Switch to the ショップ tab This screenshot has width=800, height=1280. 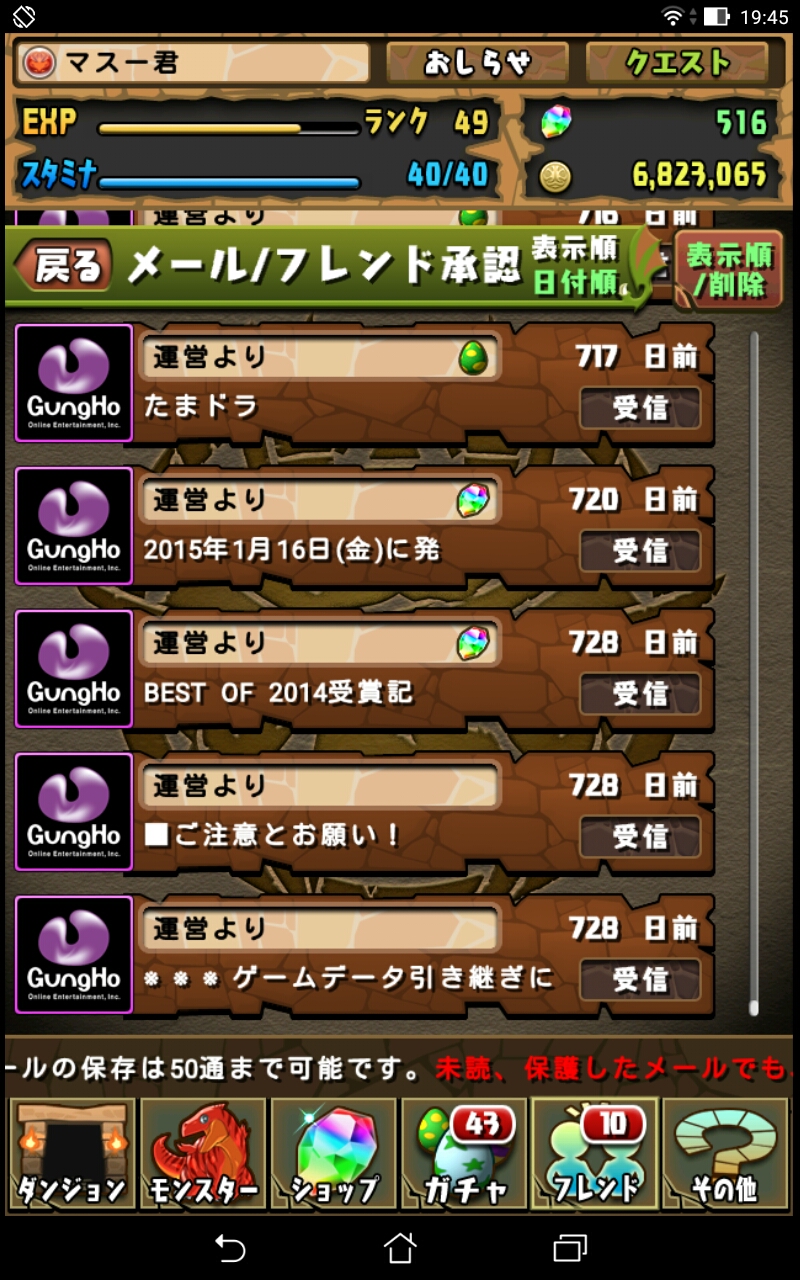[x=334, y=1153]
